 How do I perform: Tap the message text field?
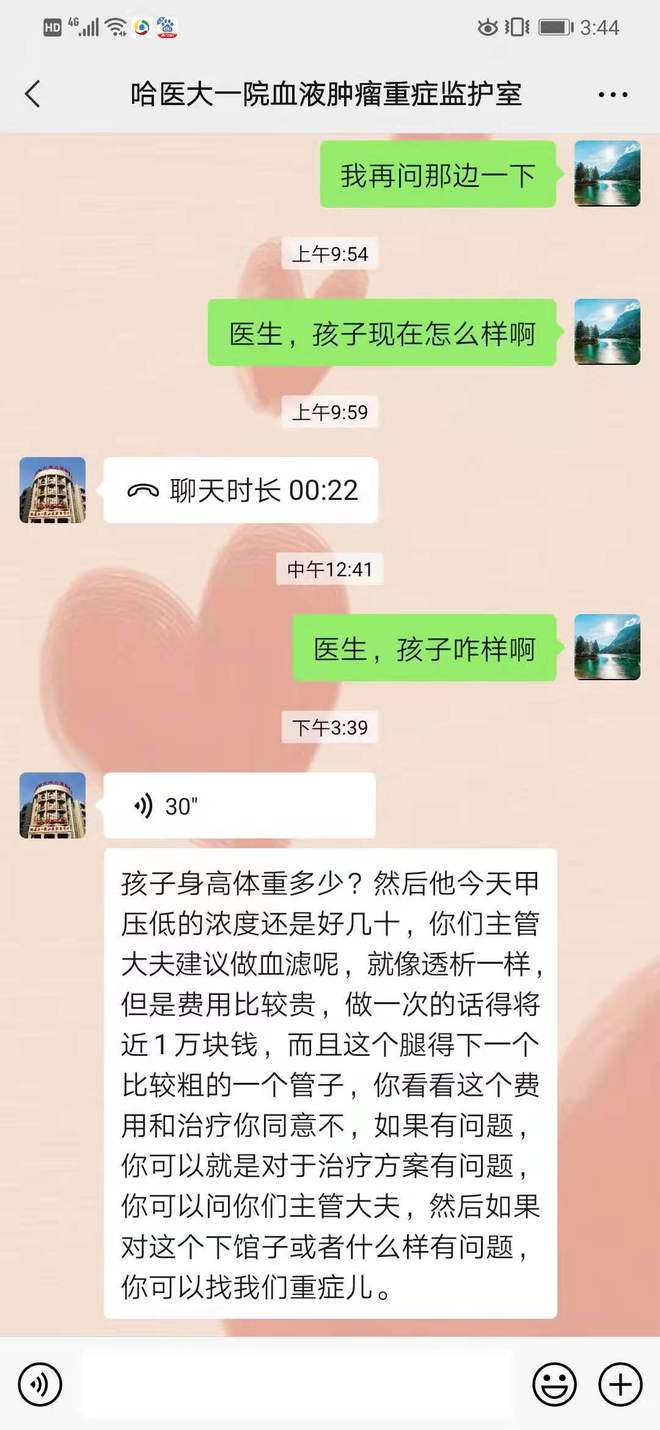point(296,1384)
